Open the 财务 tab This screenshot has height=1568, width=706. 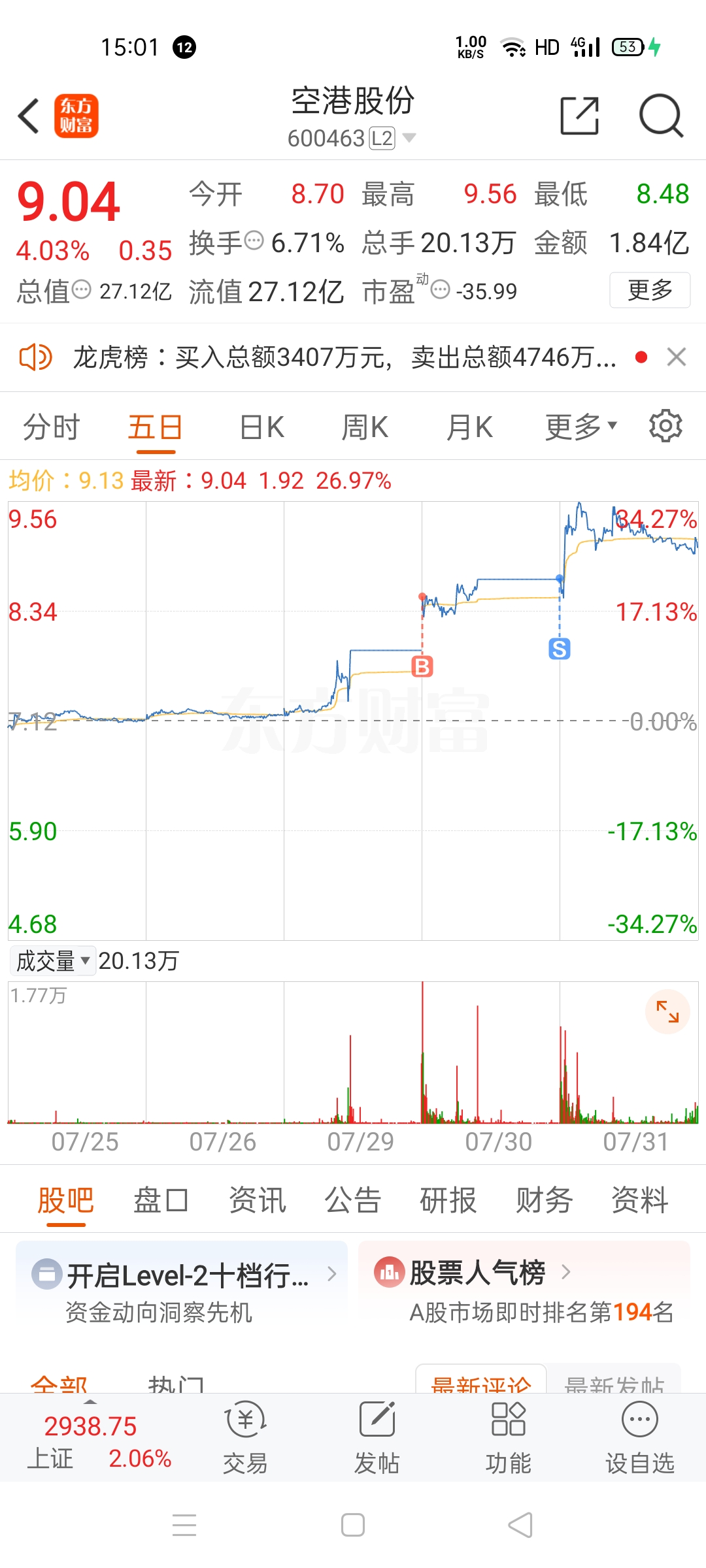coord(544,1200)
